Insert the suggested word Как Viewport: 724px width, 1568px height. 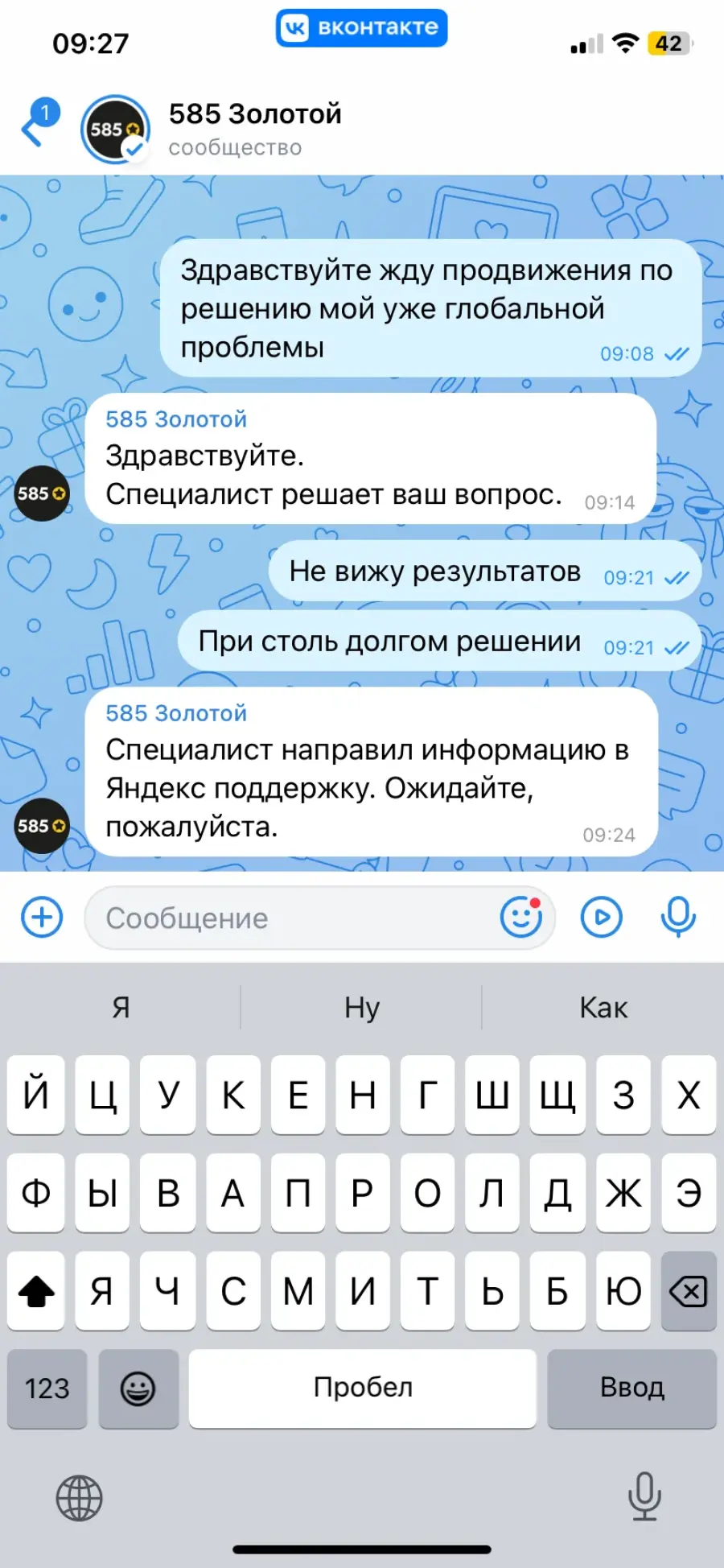[603, 1007]
